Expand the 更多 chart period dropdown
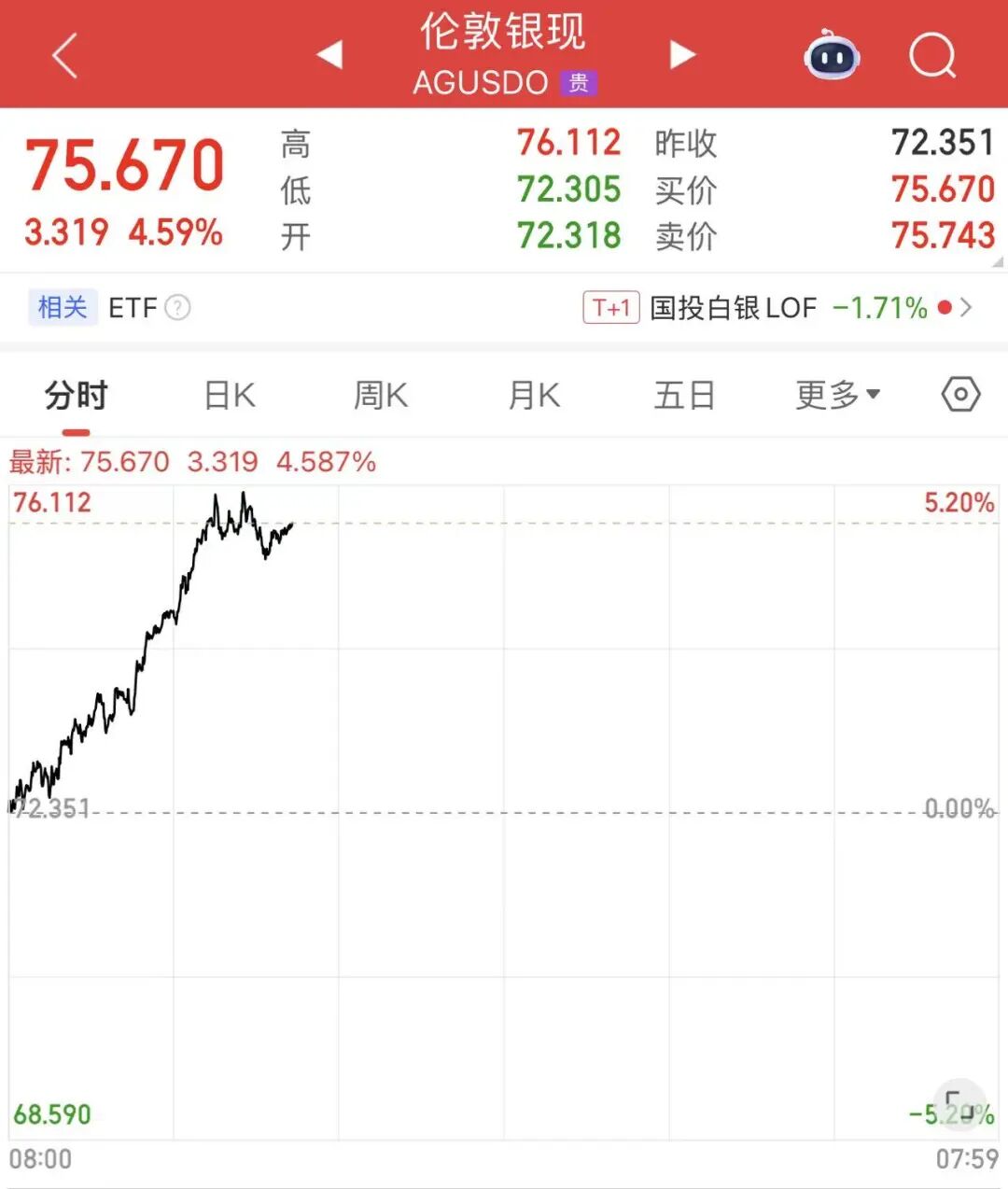The width and height of the screenshot is (1008, 1189). coord(837,396)
